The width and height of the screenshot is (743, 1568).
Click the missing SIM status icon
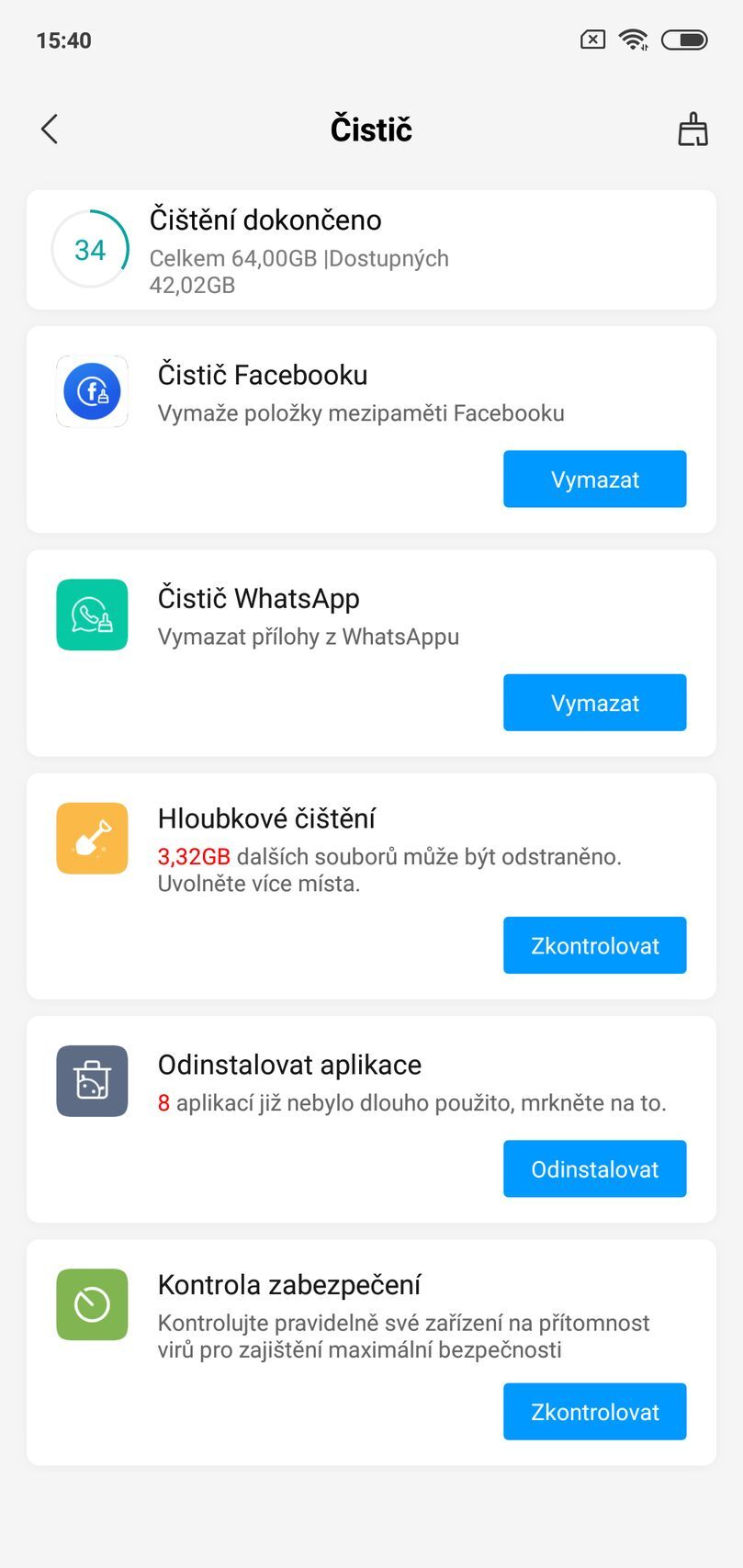pyautogui.click(x=591, y=39)
